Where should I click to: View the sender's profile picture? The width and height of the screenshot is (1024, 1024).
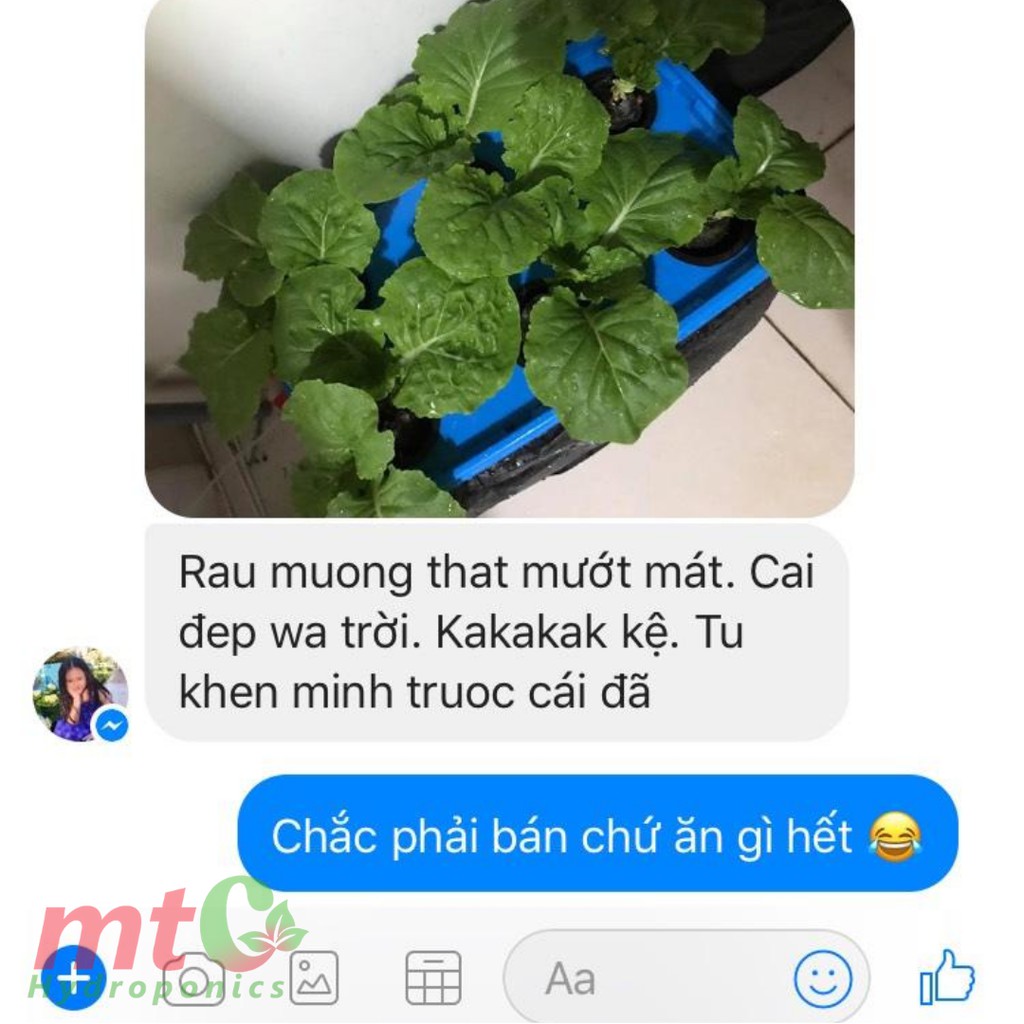pos(80,693)
